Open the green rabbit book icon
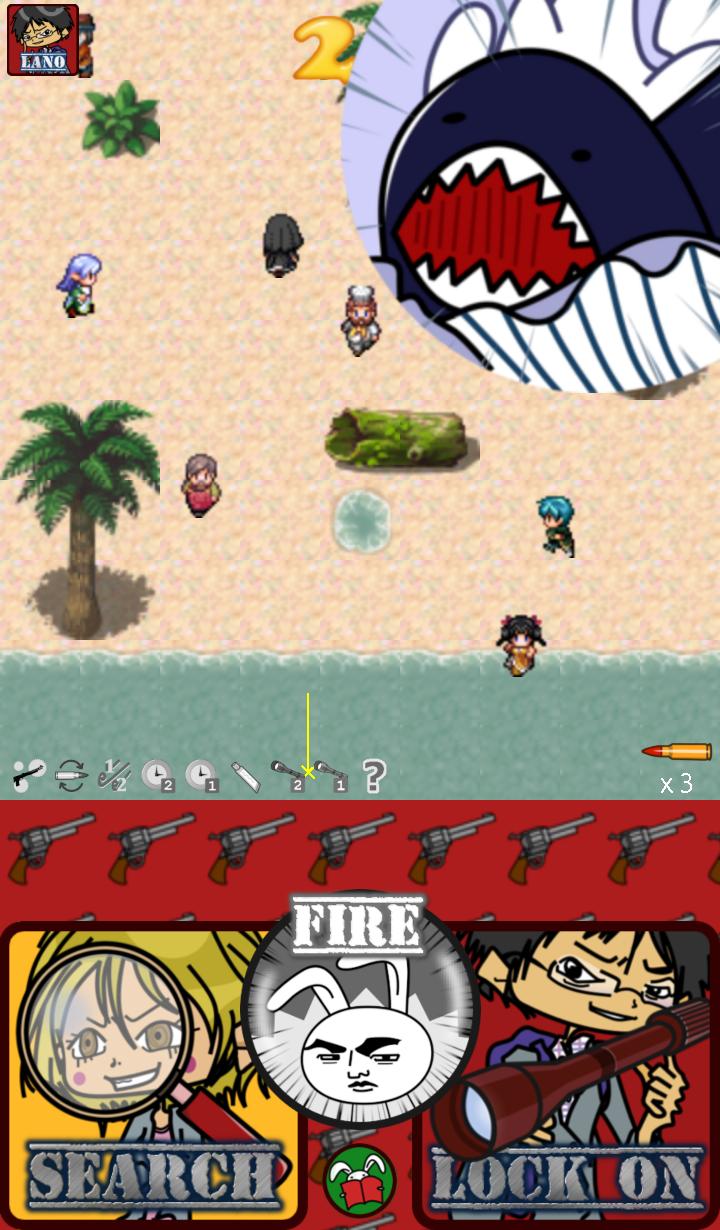 coord(360,1180)
